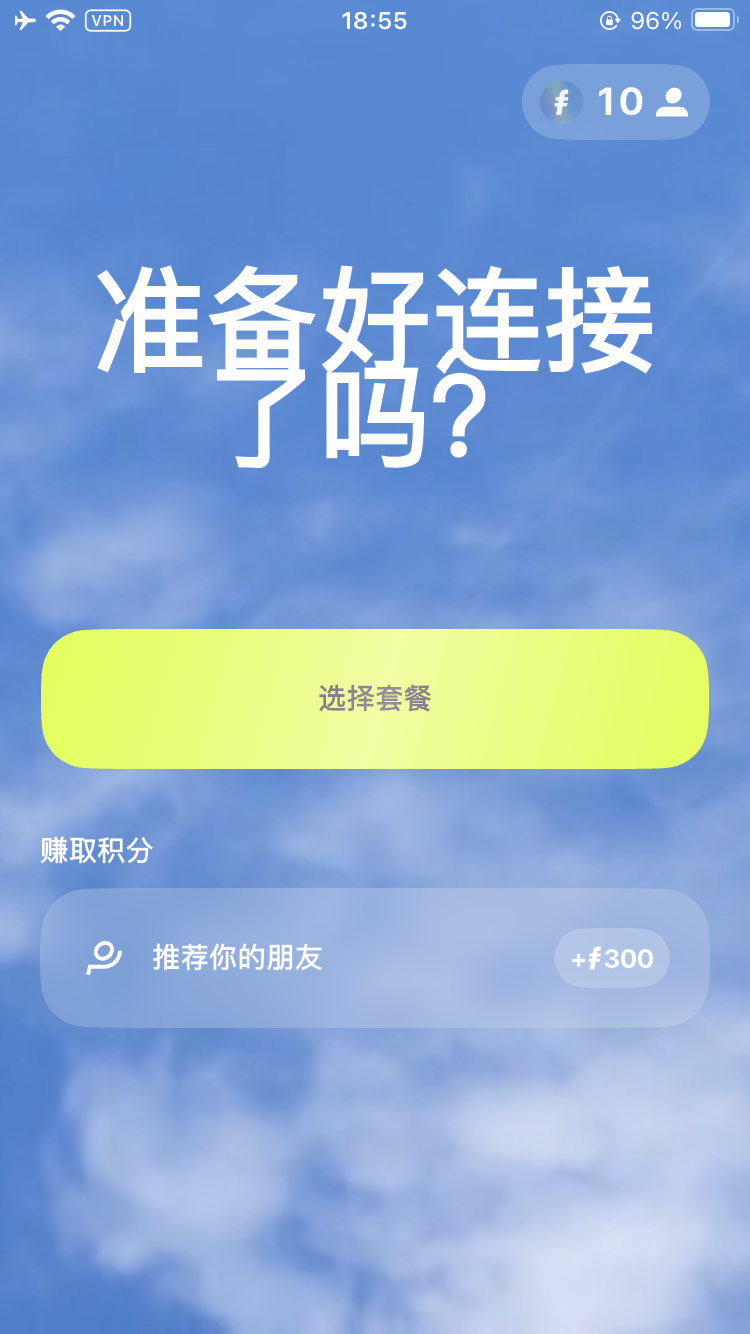
Task: Tap the Wi-Fi icon in the status bar
Action: 60,20
